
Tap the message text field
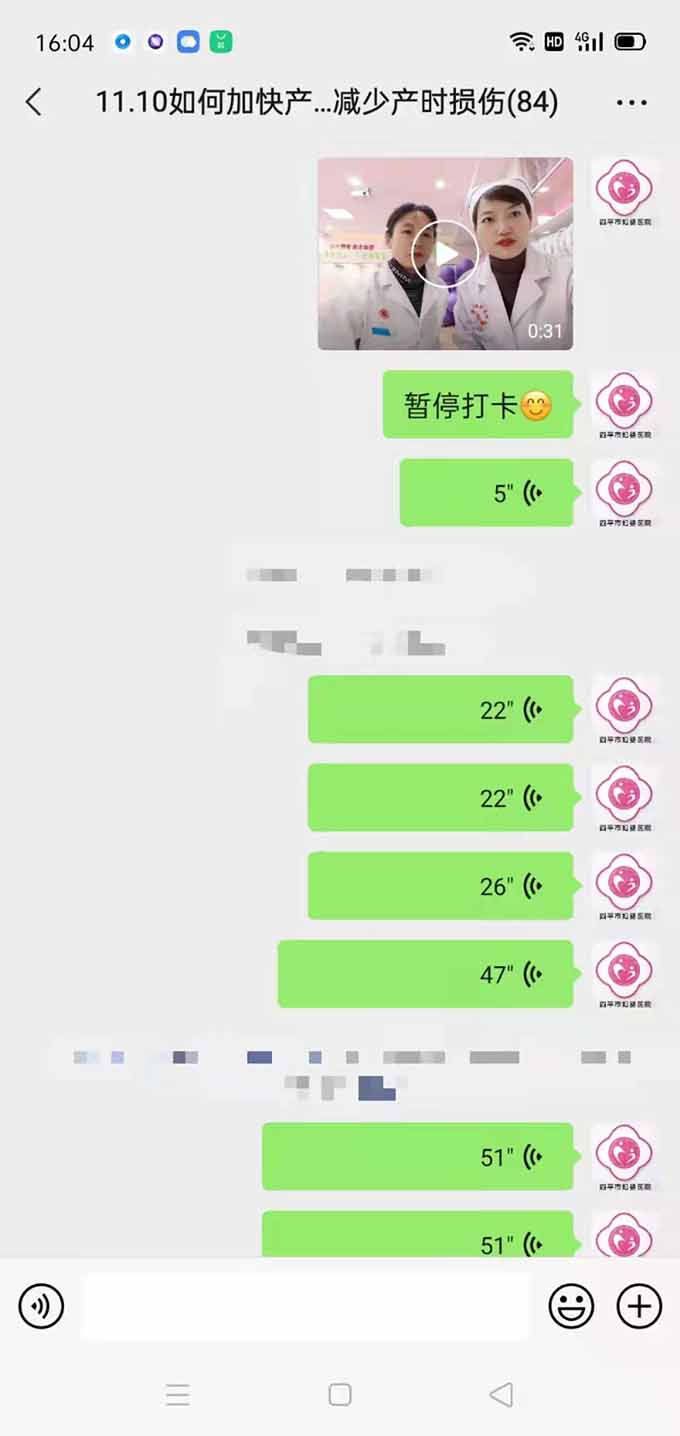click(305, 1306)
